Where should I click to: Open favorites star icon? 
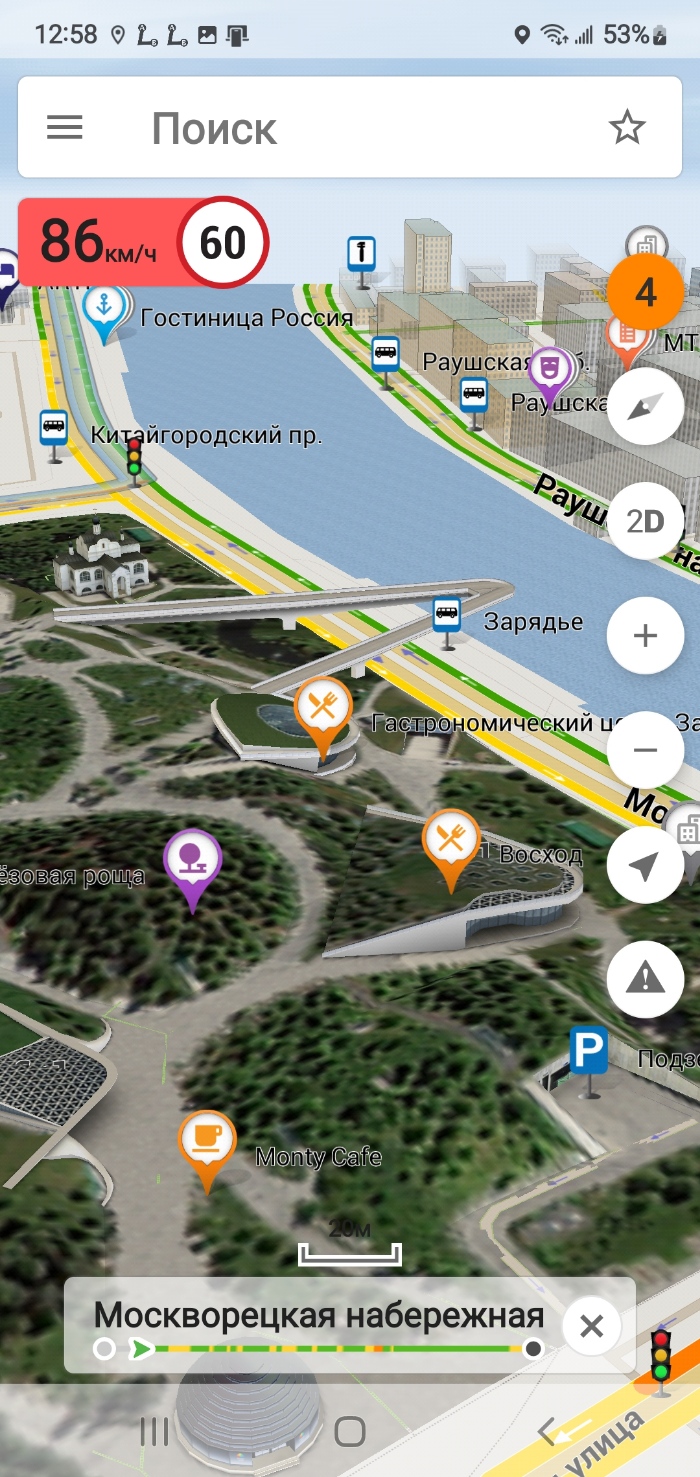pos(627,128)
